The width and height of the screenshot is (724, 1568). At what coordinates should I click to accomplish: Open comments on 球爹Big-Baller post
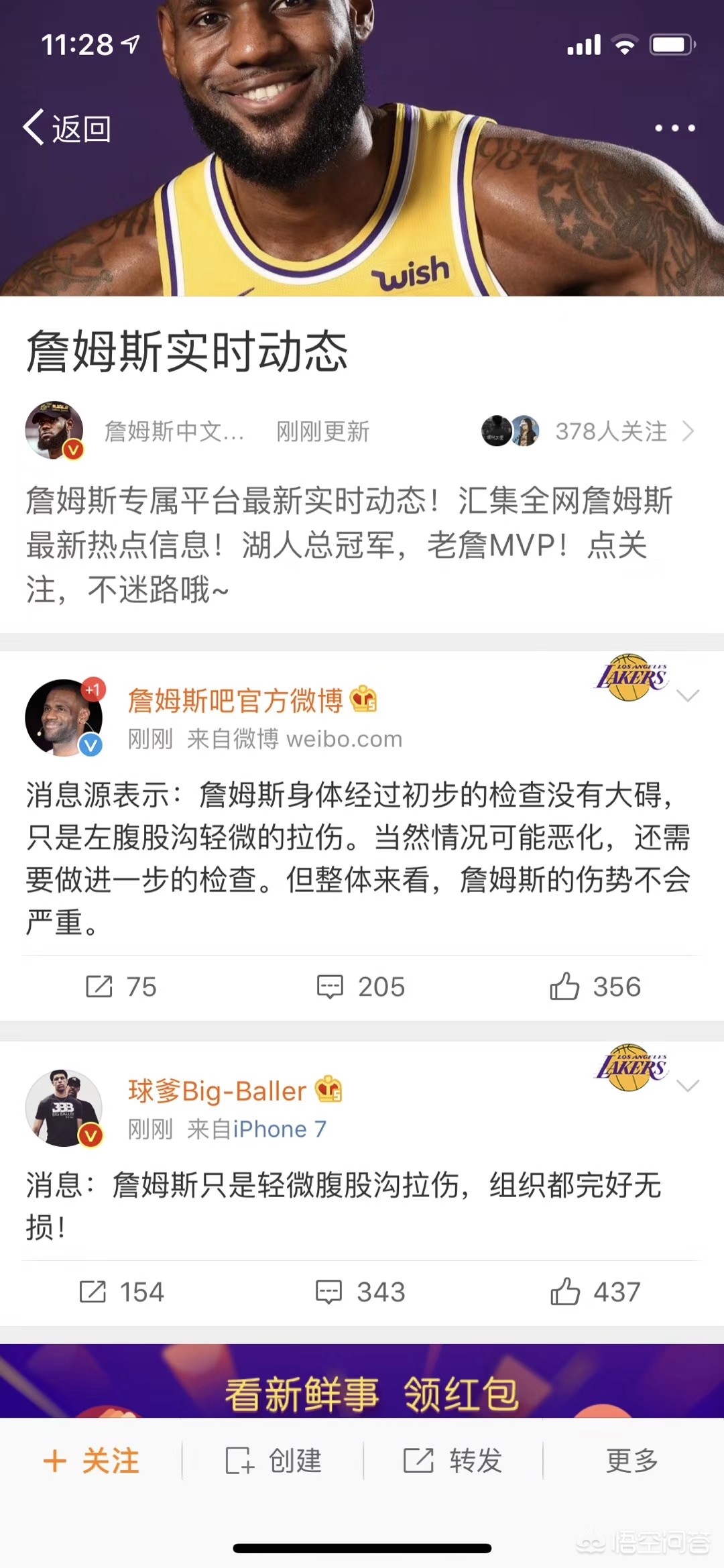point(361,1292)
